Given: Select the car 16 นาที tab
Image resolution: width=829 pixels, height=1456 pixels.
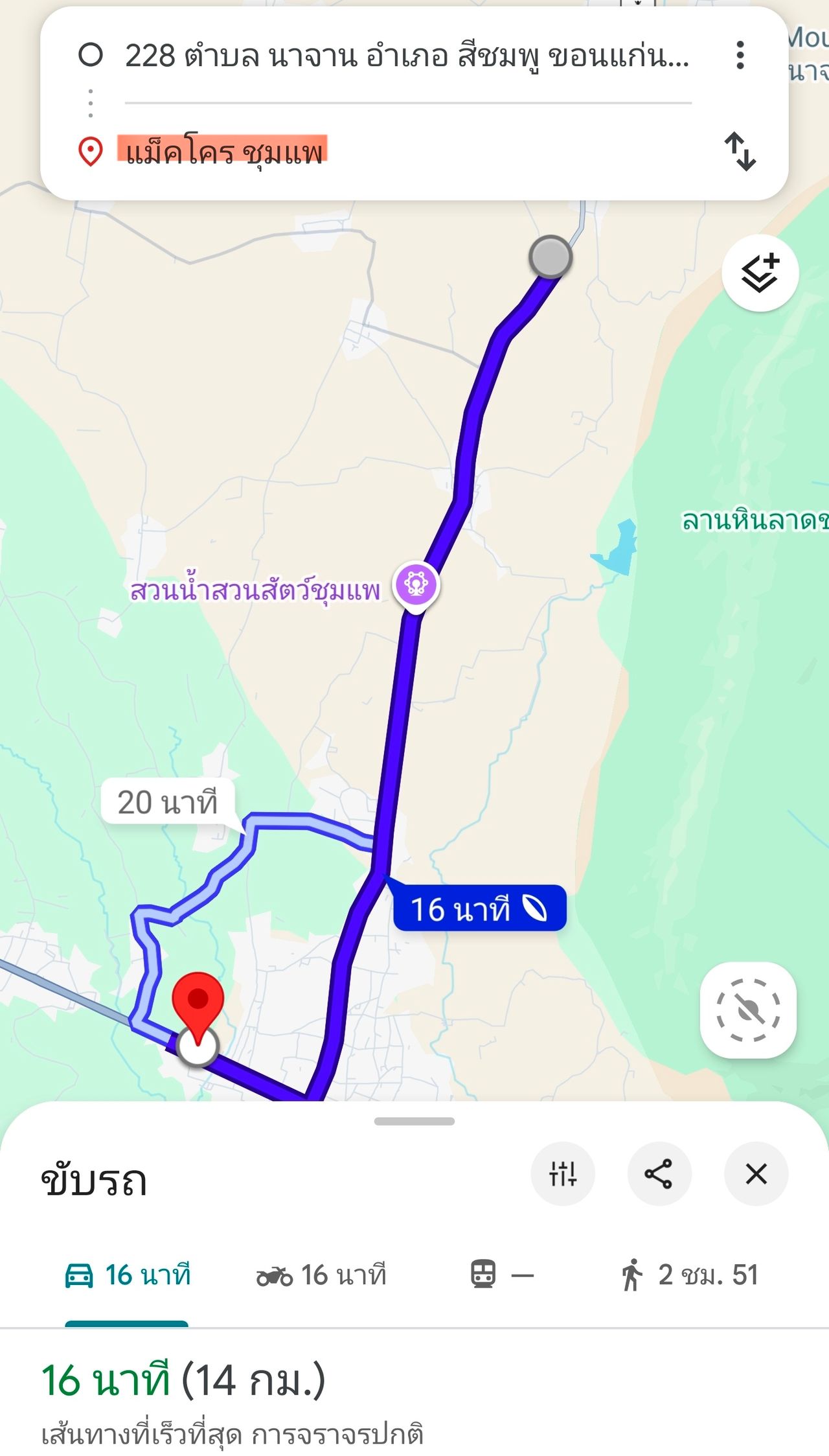Looking at the screenshot, I should pyautogui.click(x=128, y=1275).
